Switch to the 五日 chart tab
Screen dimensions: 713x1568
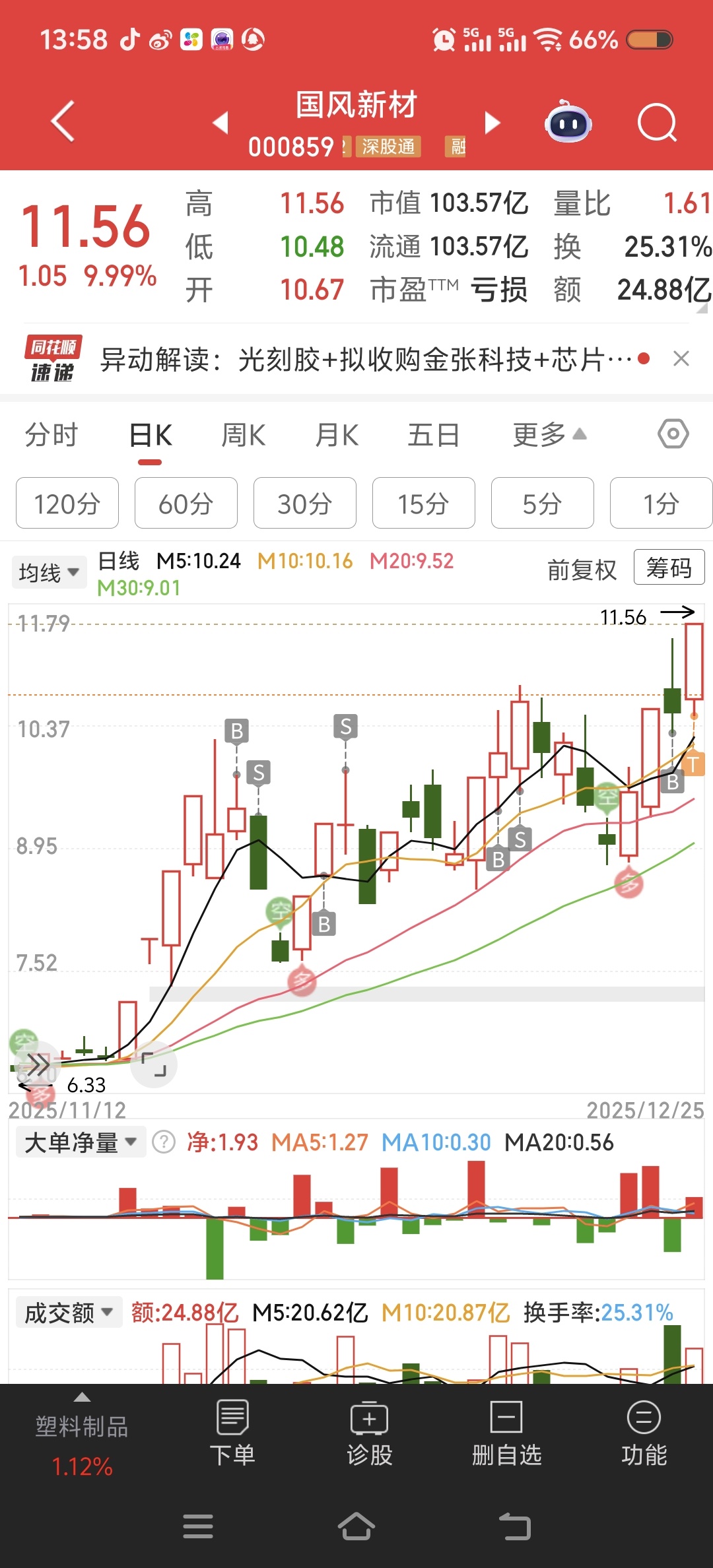click(433, 436)
